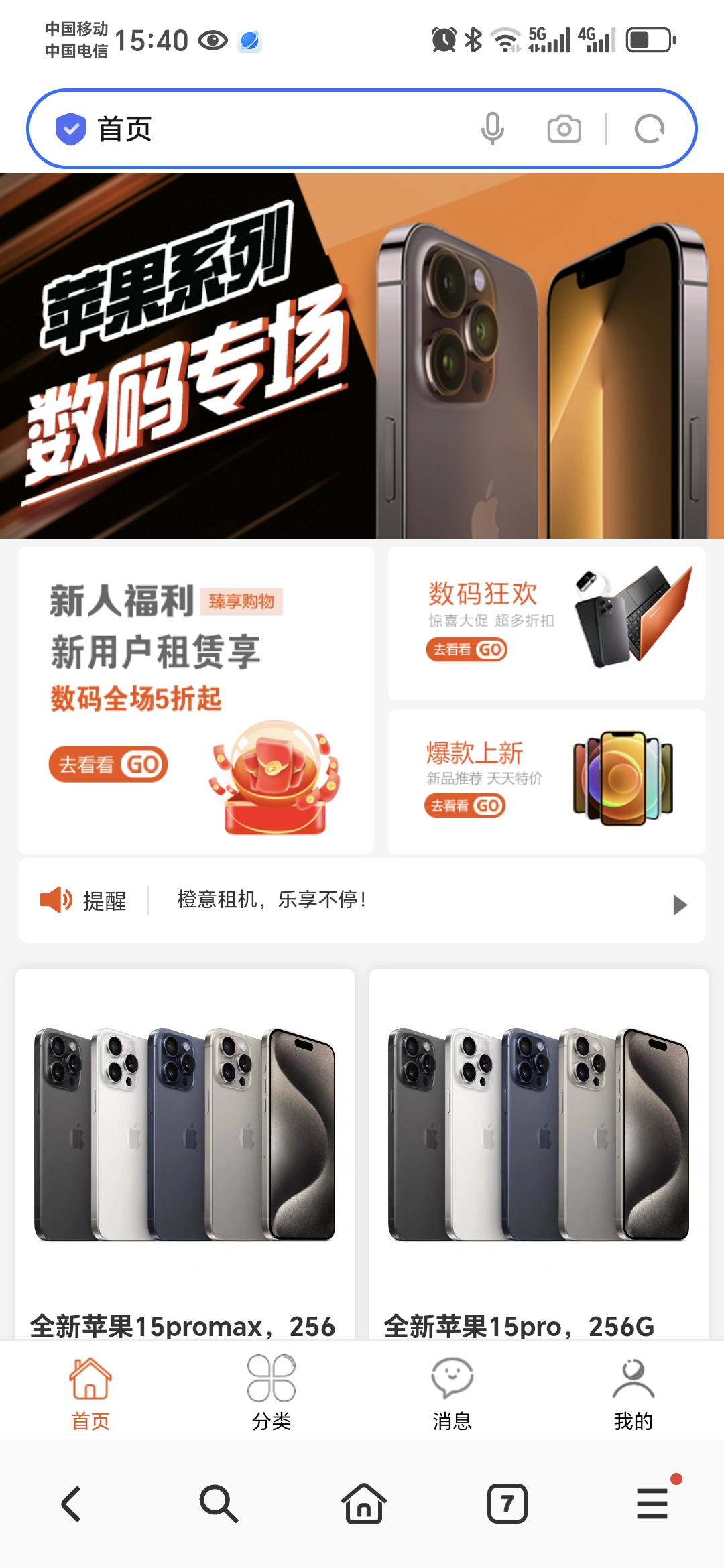Open the 新人福利 new user offer card
Image resolution: width=724 pixels, height=1568 pixels.
196,700
